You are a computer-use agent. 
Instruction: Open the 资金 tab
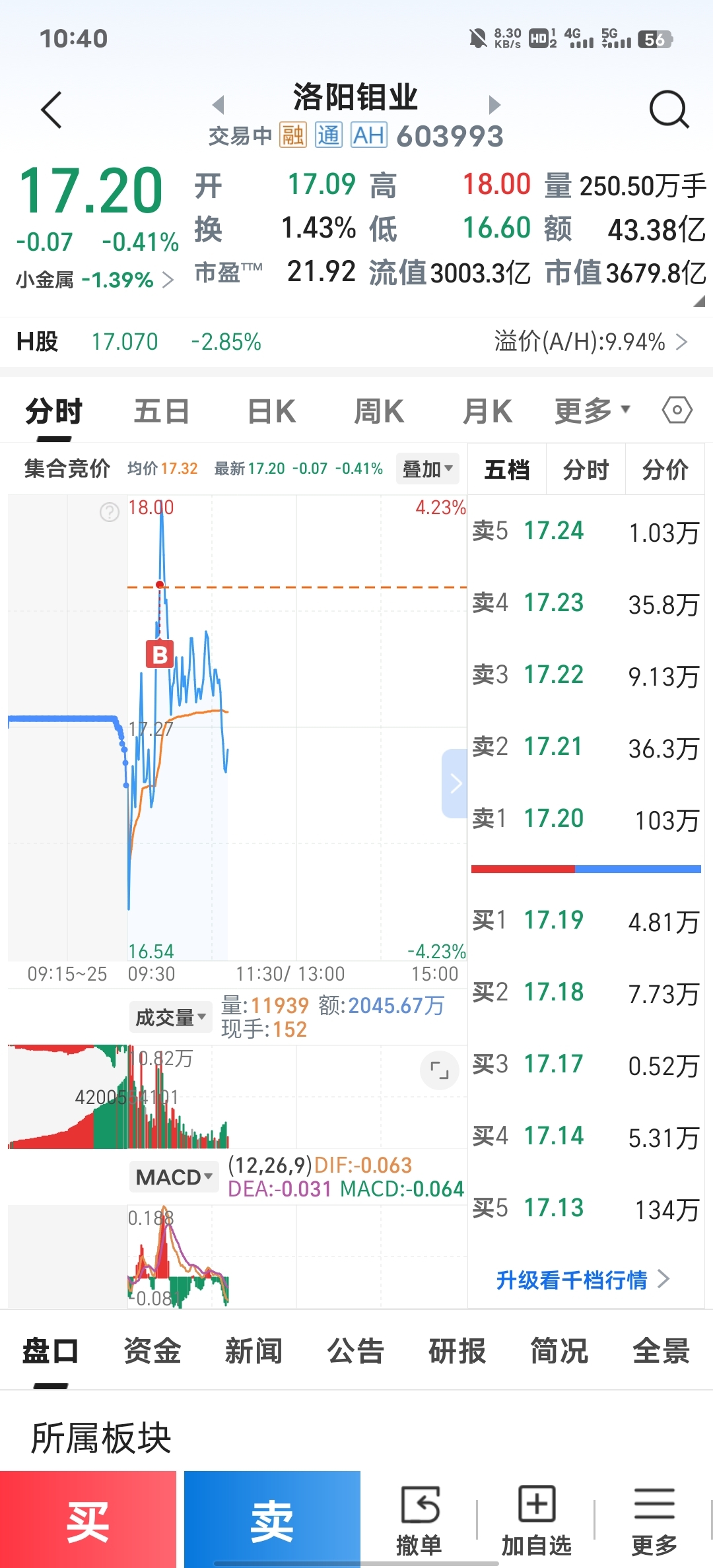153,1350
